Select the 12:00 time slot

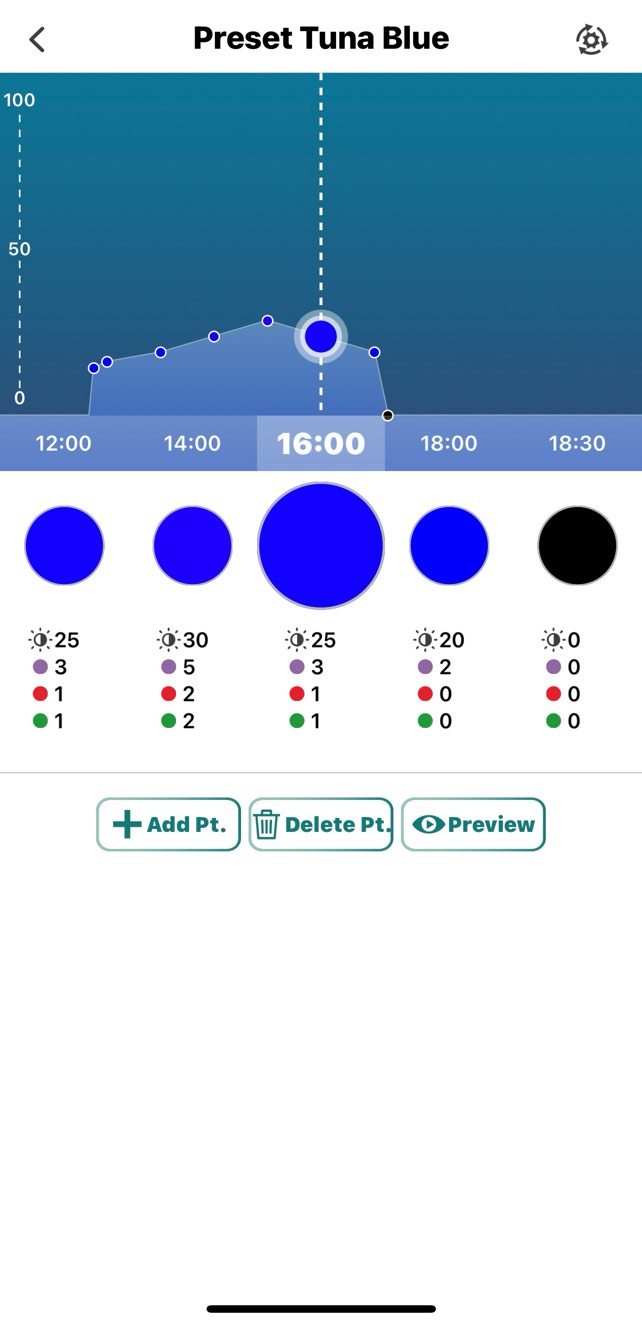pyautogui.click(x=64, y=443)
